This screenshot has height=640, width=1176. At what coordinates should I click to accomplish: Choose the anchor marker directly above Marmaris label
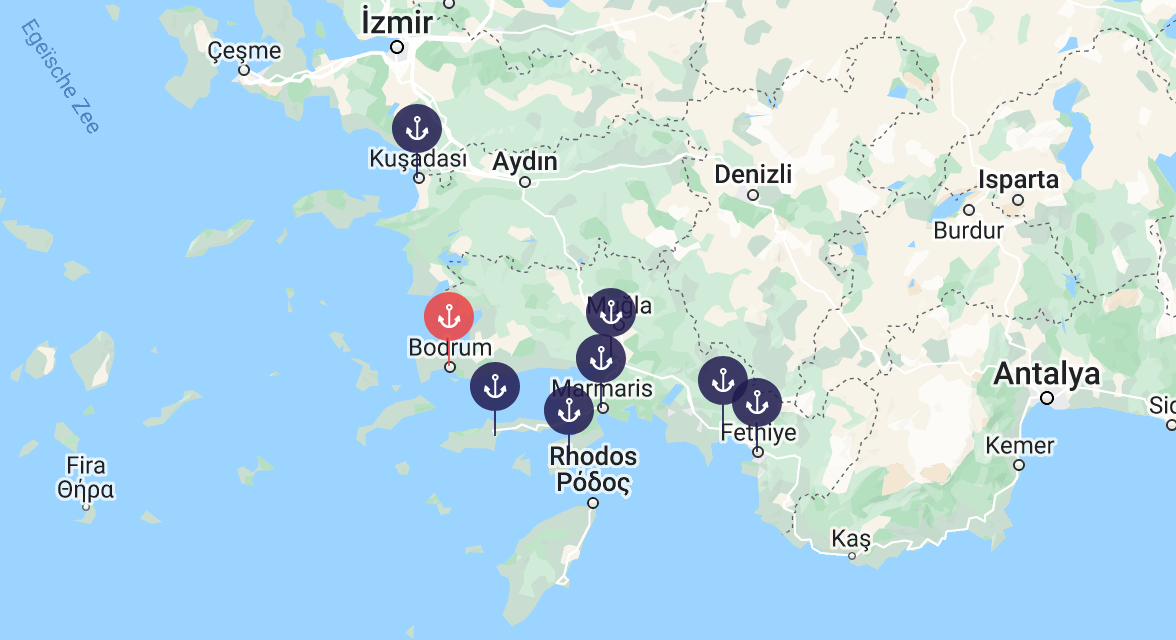(601, 359)
